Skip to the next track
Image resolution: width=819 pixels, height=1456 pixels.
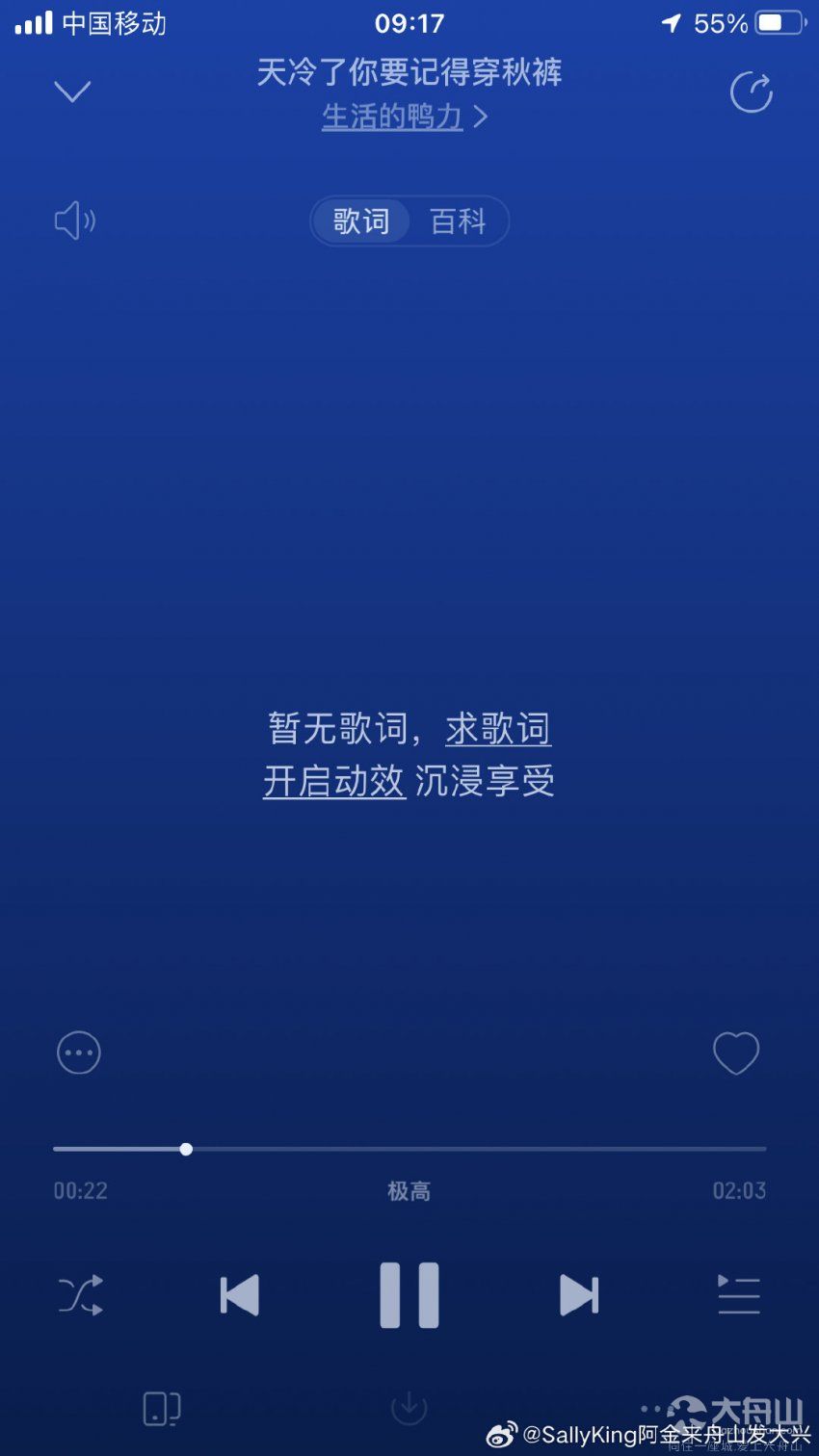pyautogui.click(x=579, y=1295)
